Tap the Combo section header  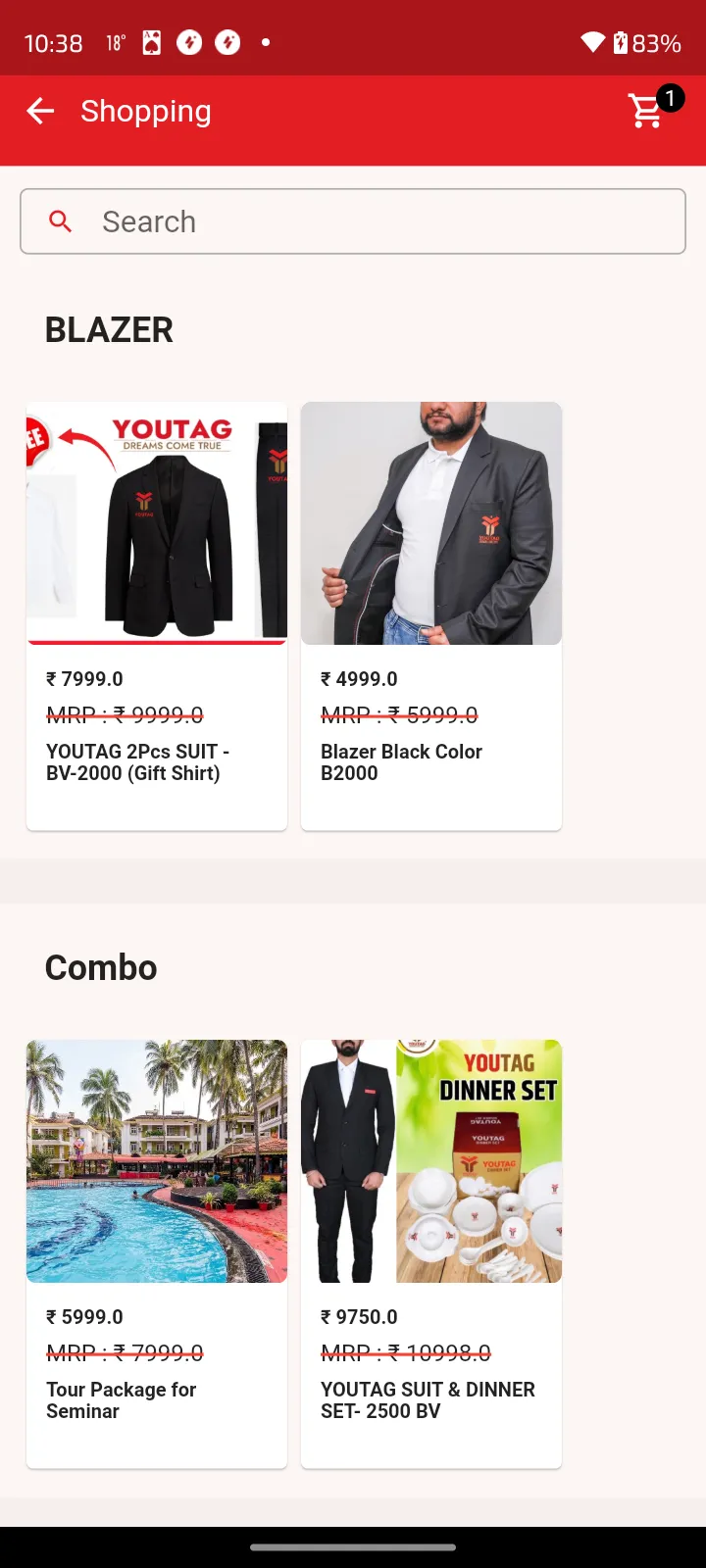[100, 967]
